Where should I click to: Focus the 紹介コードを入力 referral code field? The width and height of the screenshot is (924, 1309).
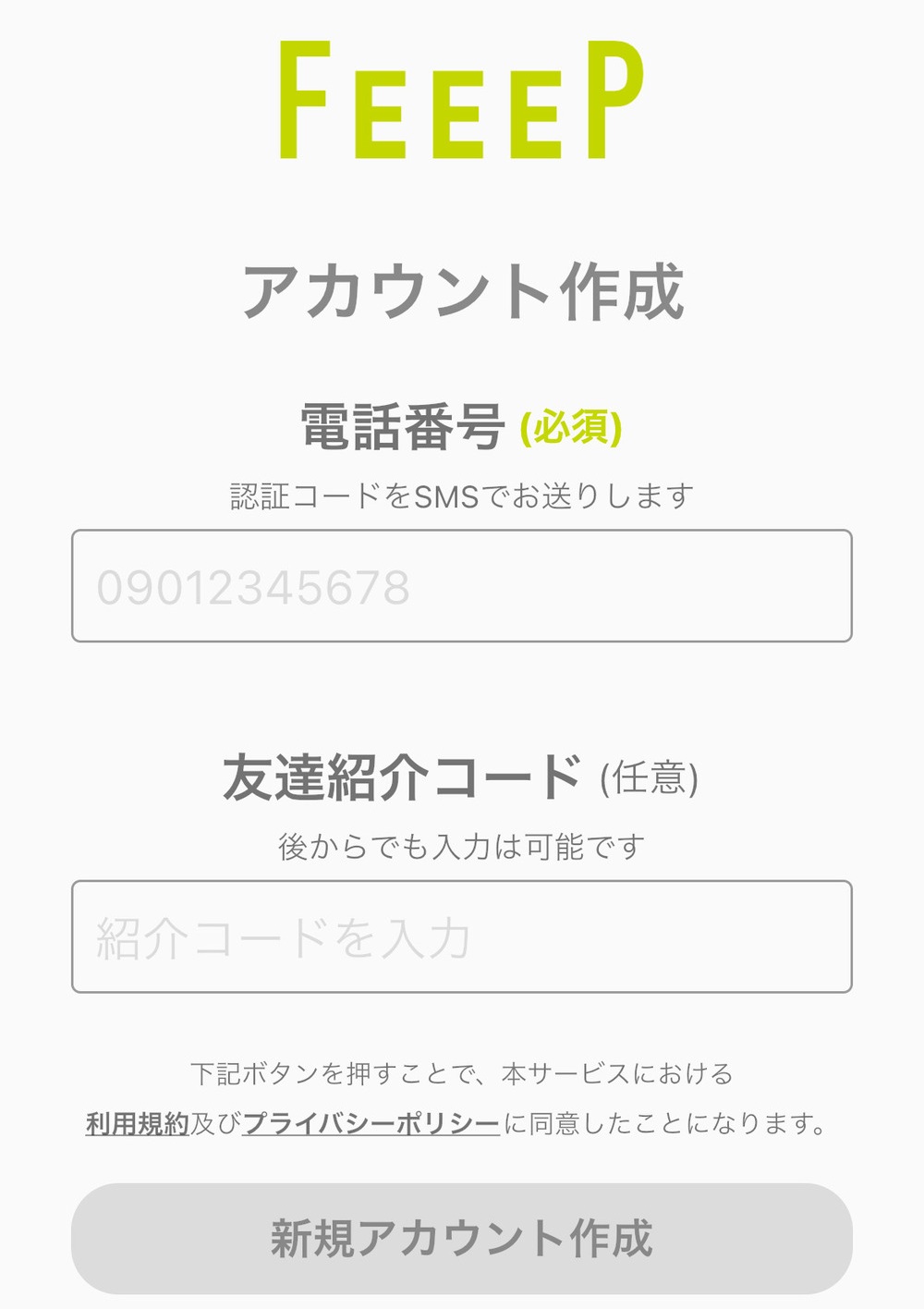461,936
